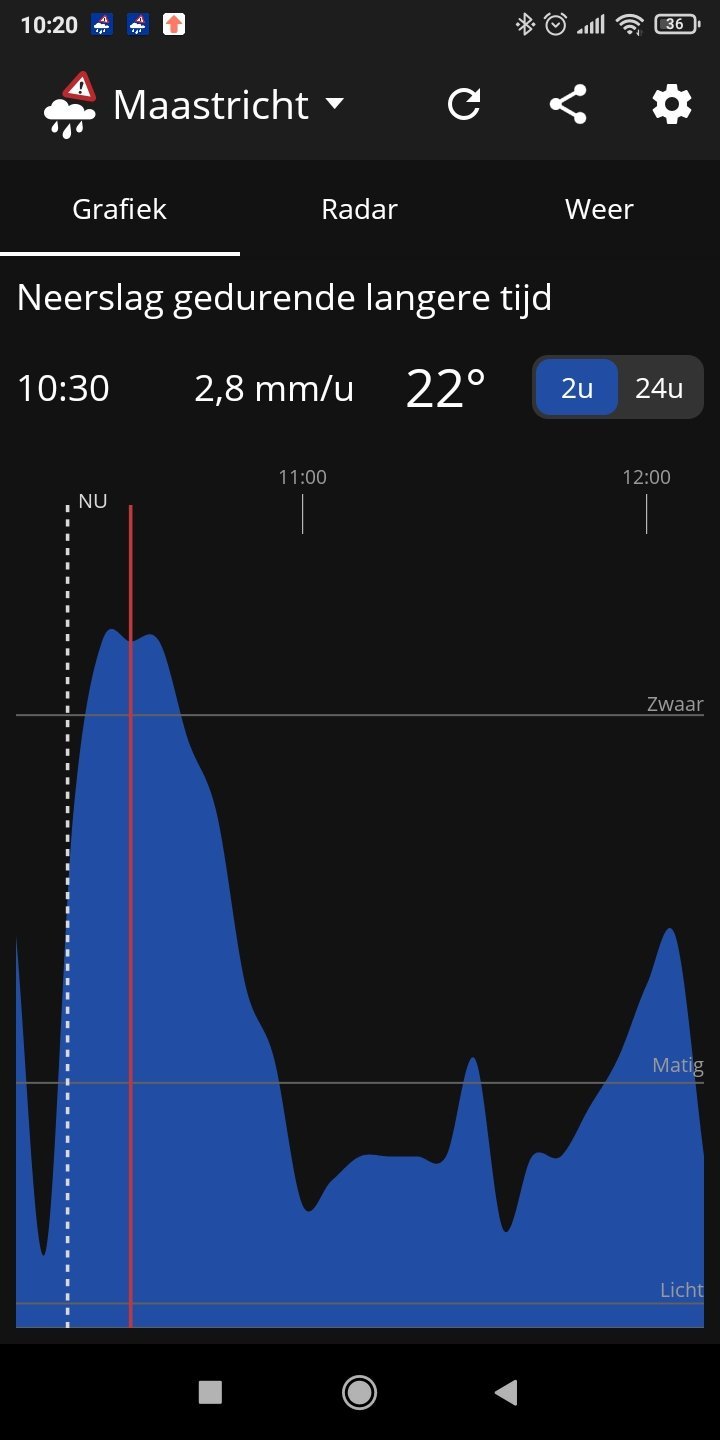Switch to the Weer tab
720x1440 pixels.
(x=600, y=209)
